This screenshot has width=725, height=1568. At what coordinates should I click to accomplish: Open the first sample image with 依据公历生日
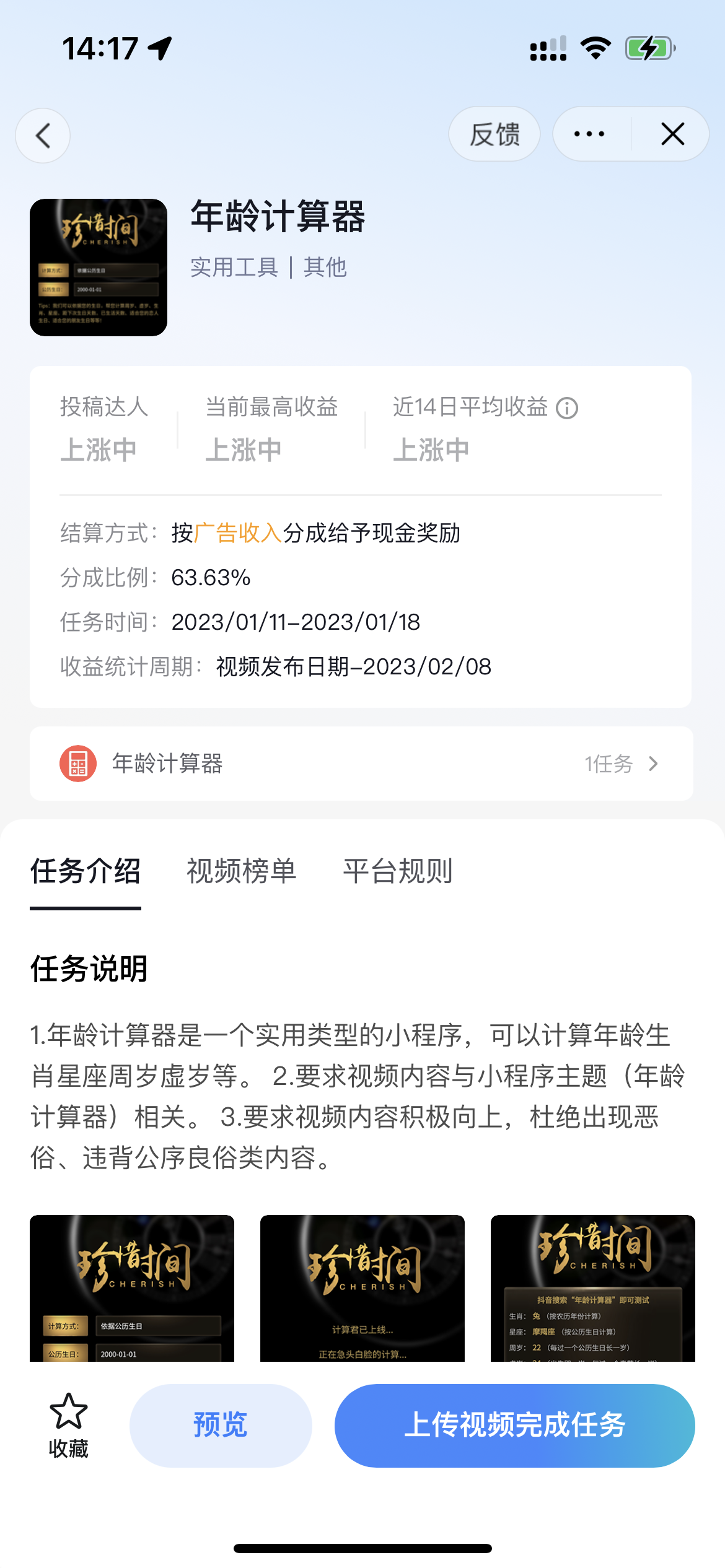pos(132,1288)
